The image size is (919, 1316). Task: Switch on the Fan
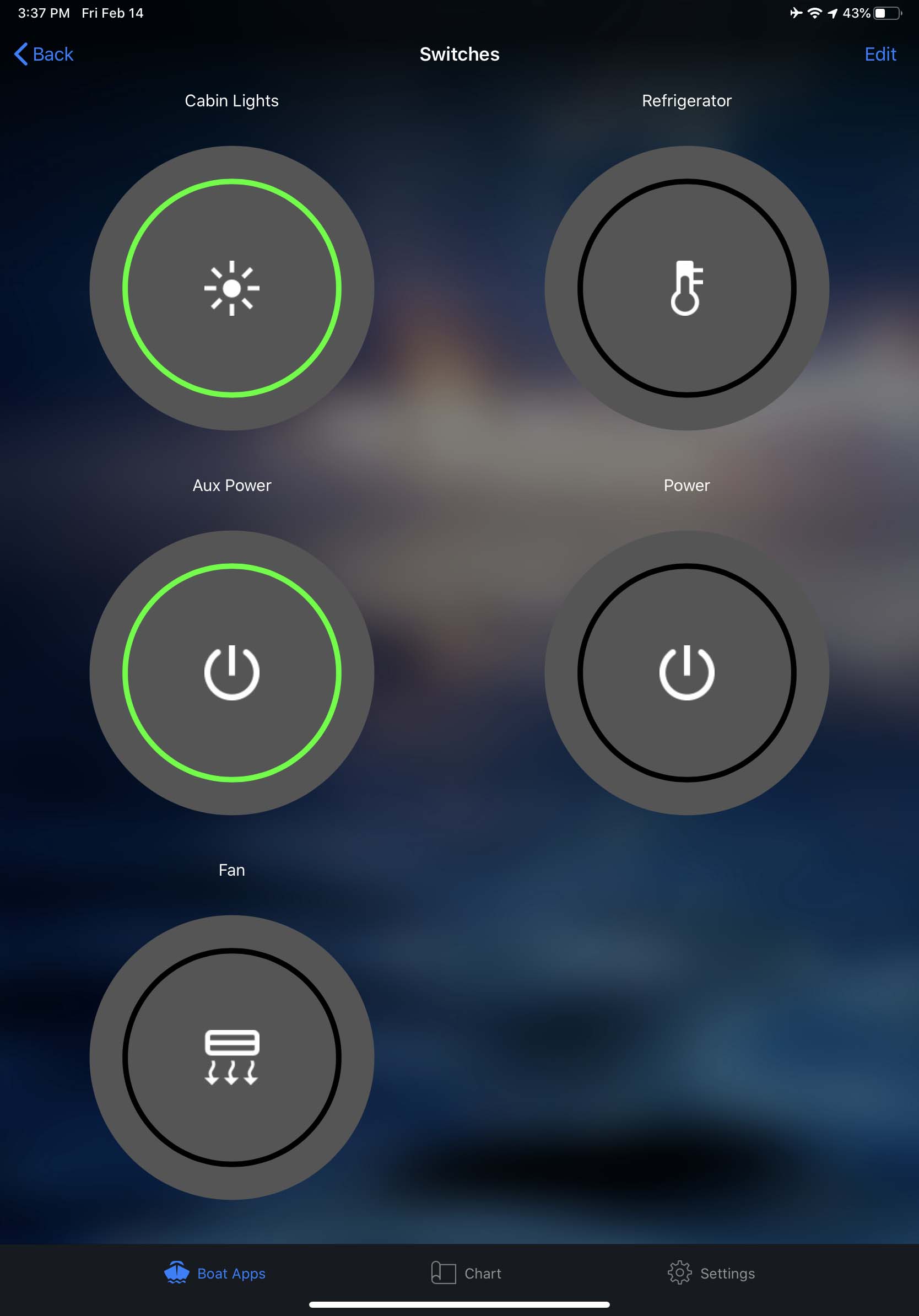coord(231,1057)
